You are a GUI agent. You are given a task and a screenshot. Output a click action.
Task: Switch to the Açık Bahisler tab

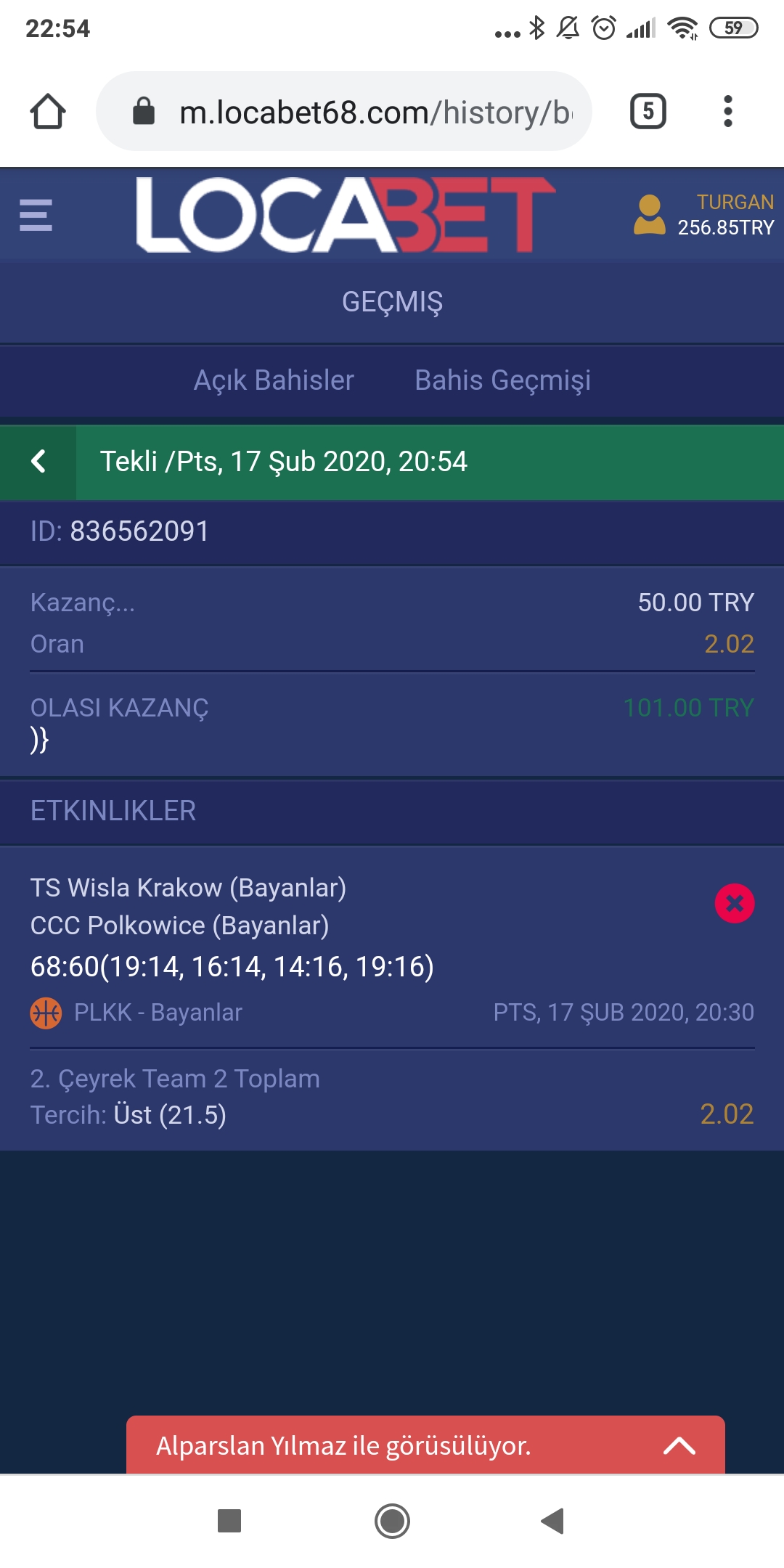click(x=274, y=380)
